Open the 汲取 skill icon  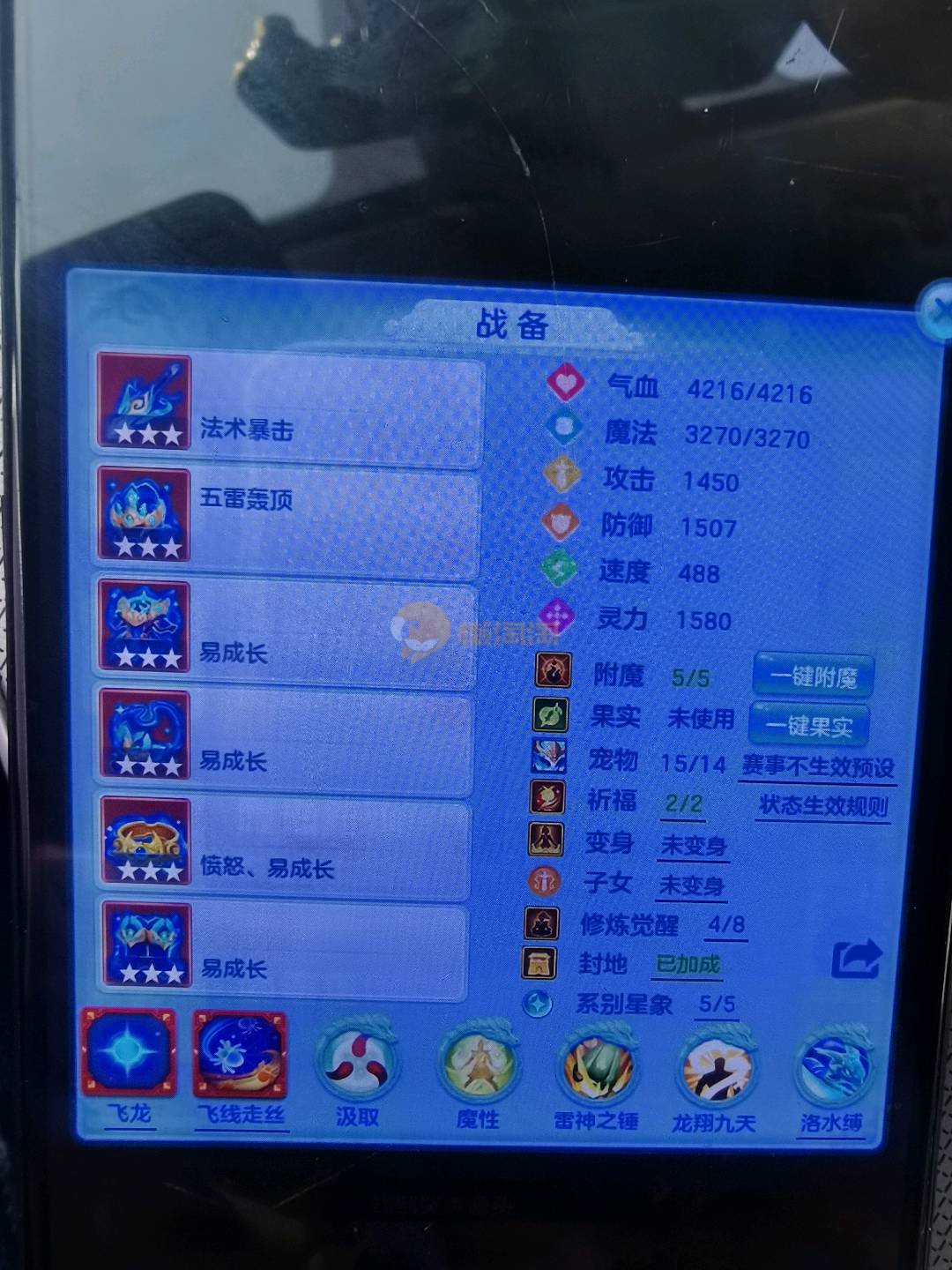pos(357,1064)
